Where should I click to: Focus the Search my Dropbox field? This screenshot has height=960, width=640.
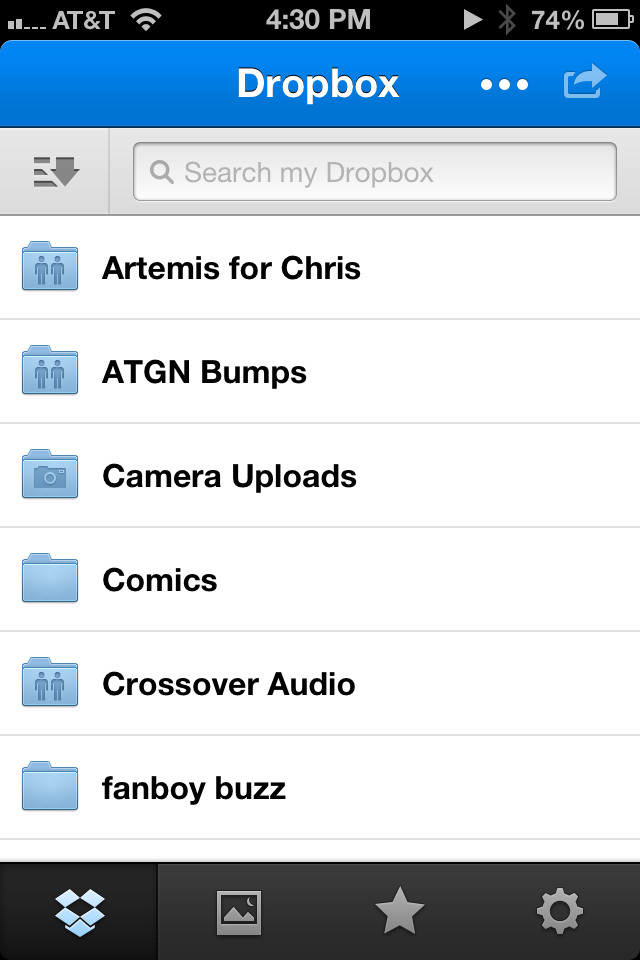[x=375, y=172]
